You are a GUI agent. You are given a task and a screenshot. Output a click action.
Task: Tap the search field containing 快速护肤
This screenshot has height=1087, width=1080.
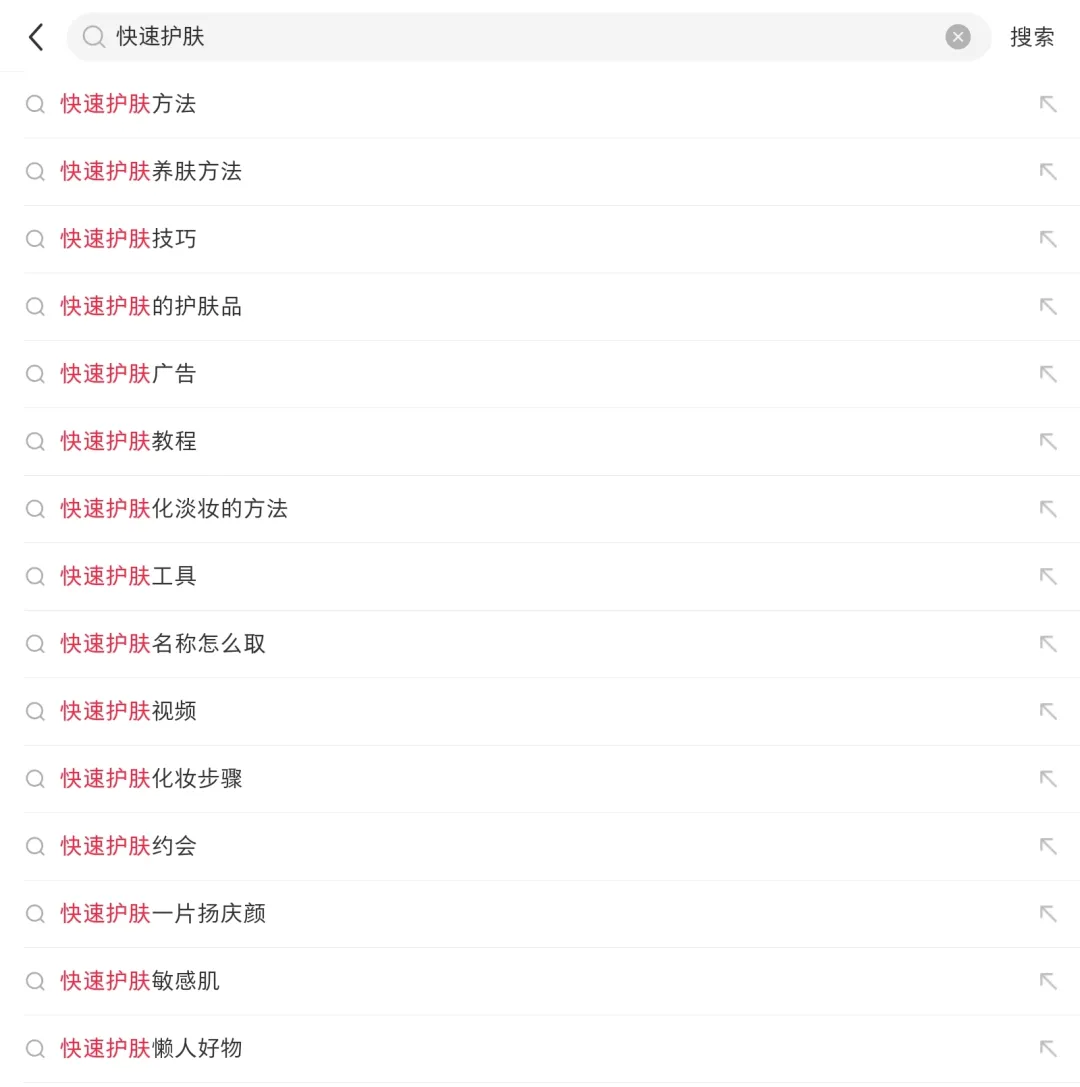pyautogui.click(x=500, y=38)
